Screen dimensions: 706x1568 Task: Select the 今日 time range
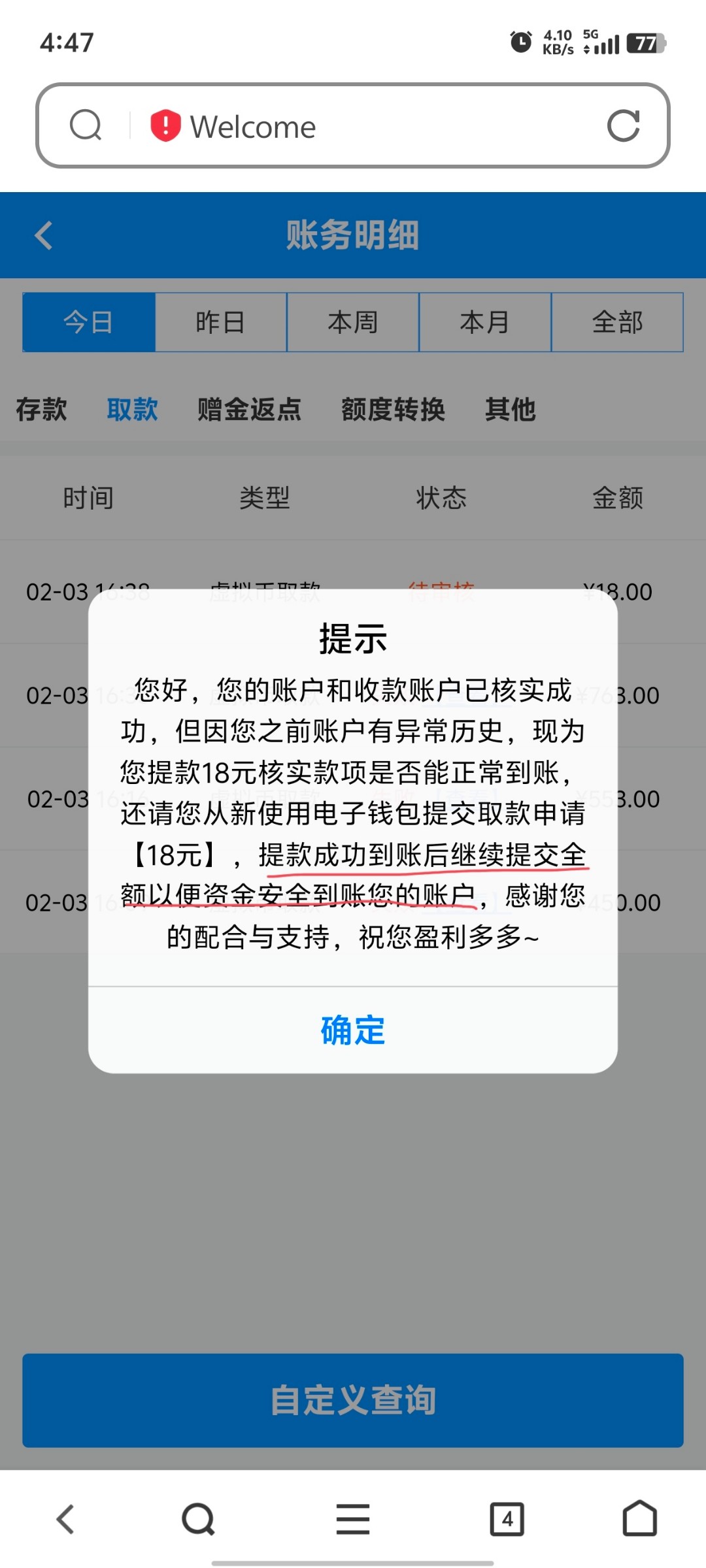click(89, 322)
